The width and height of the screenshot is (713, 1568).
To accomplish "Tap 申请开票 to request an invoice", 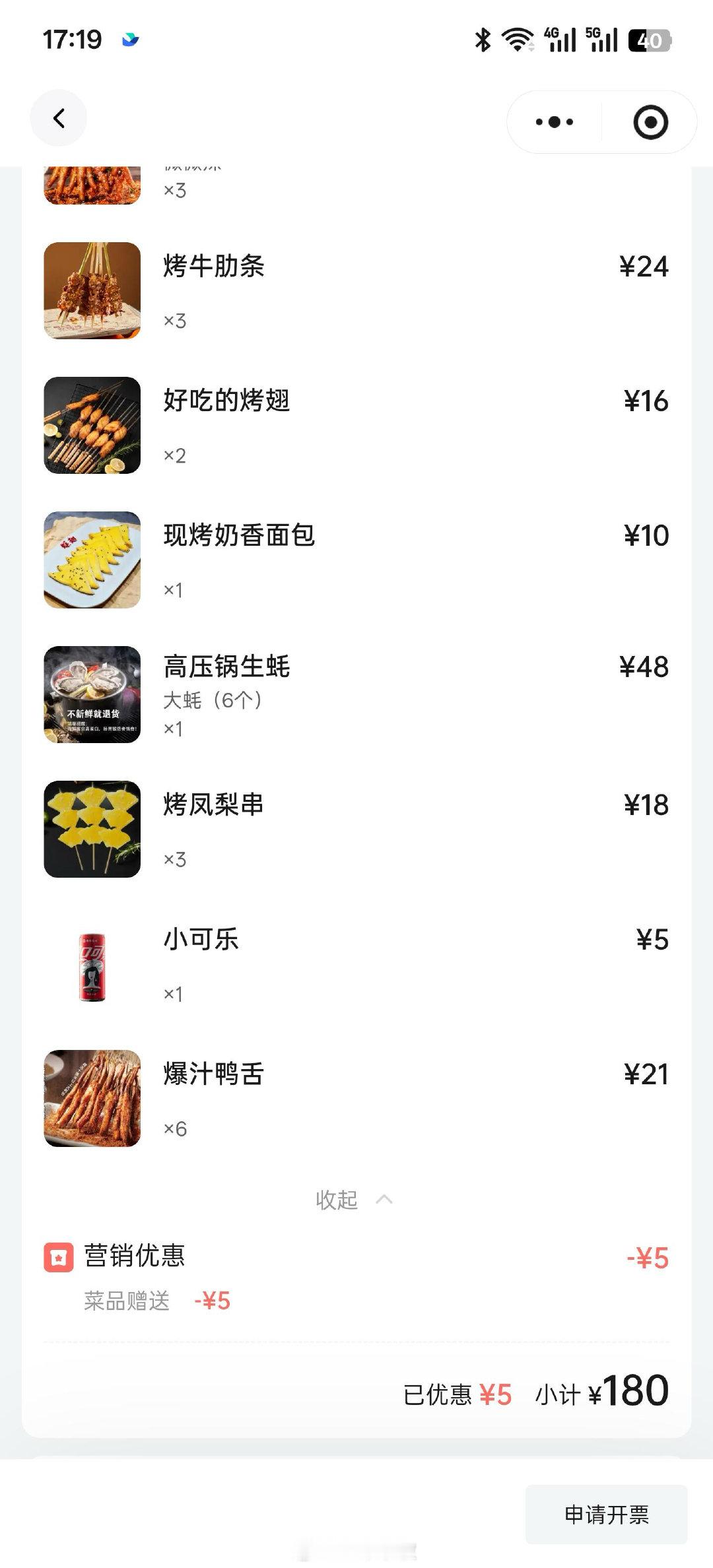I will 606,1515.
